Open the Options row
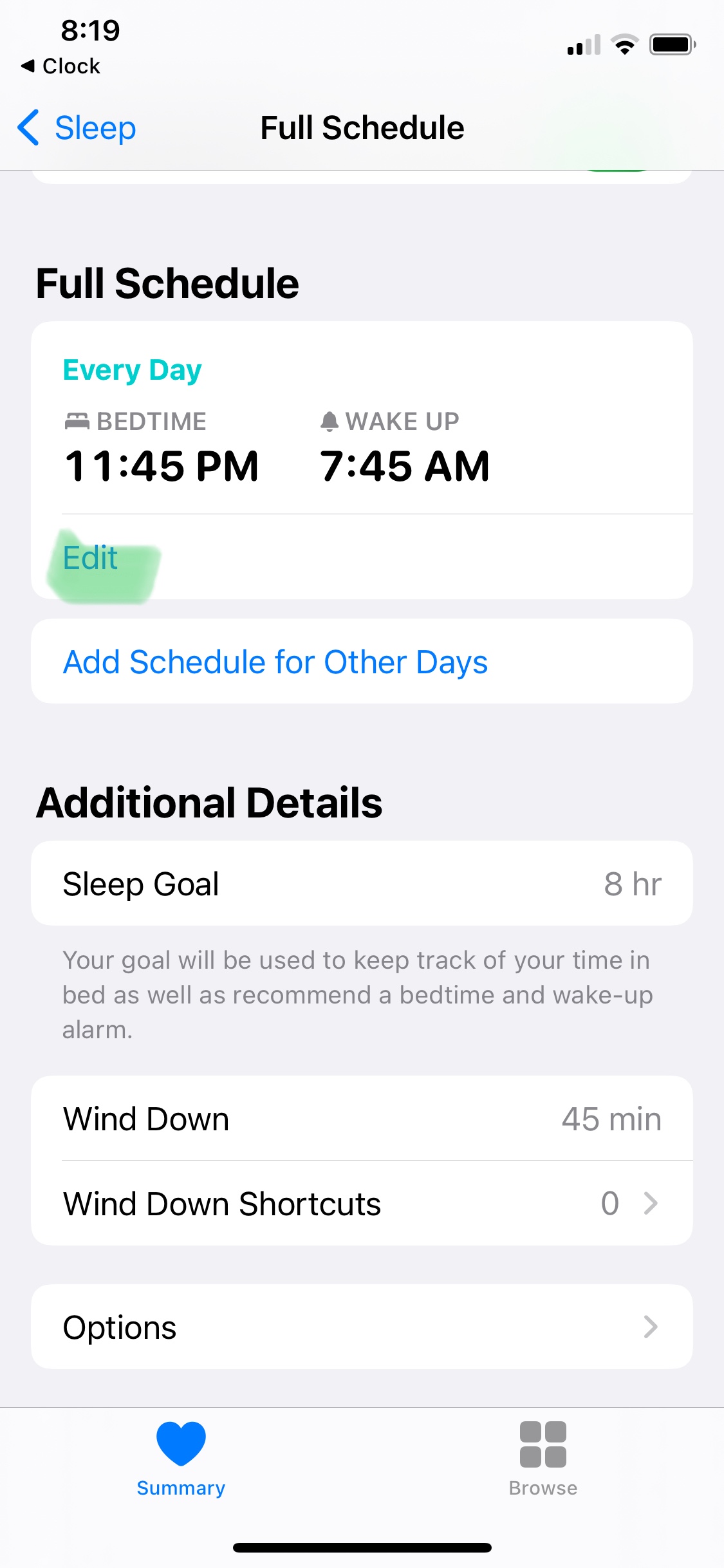The width and height of the screenshot is (724, 1568). pos(361,1327)
